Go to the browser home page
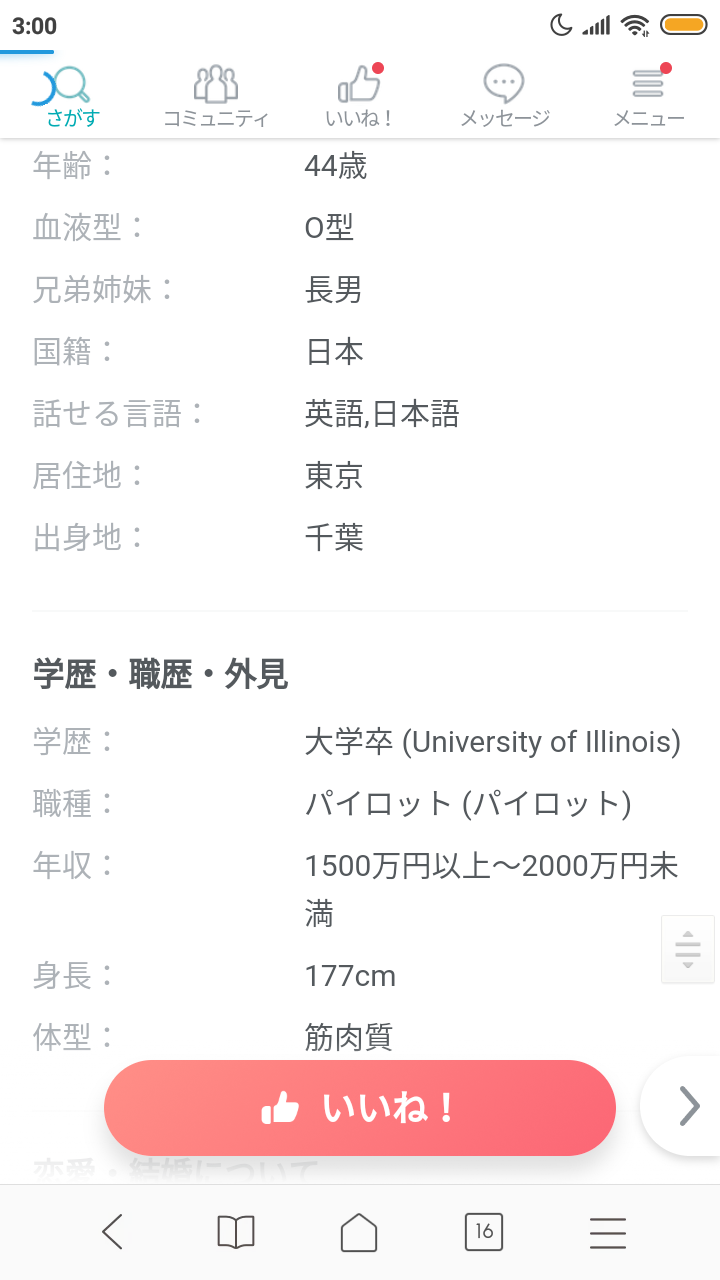The width and height of the screenshot is (720, 1280). pos(360,1232)
